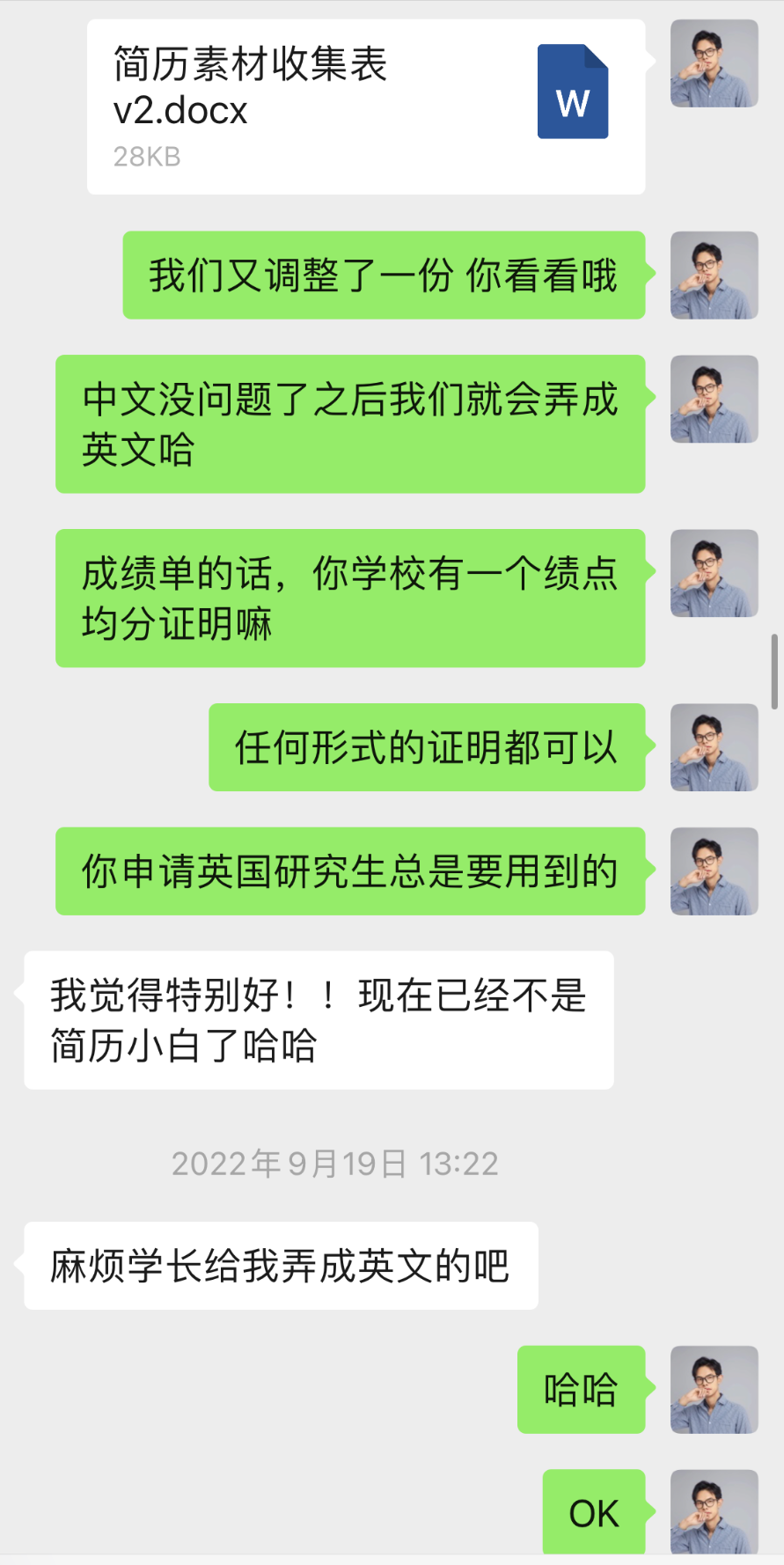Open sender profile beside the OK message
784x1565 pixels.
tap(714, 1510)
